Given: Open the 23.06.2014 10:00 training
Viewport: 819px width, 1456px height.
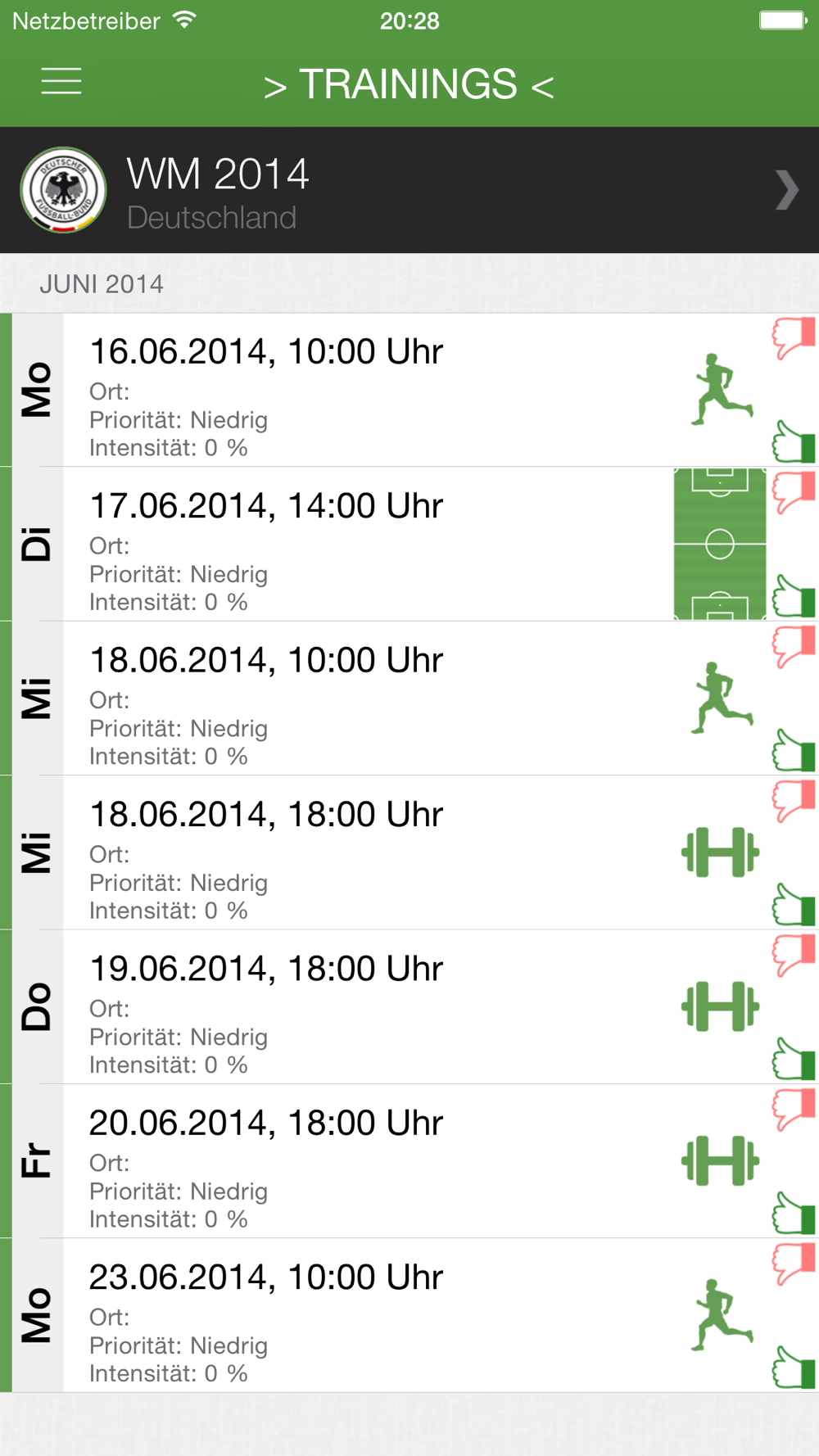Looking at the screenshot, I should 409,1316.
